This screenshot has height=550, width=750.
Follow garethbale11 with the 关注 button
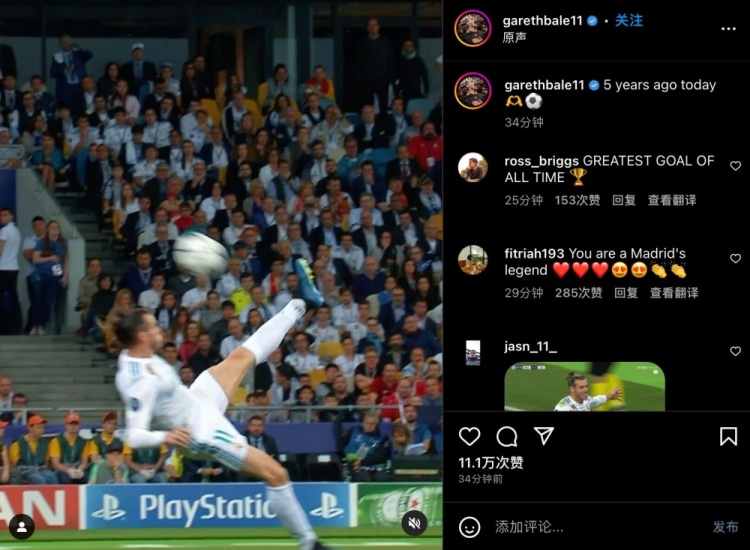point(629,20)
